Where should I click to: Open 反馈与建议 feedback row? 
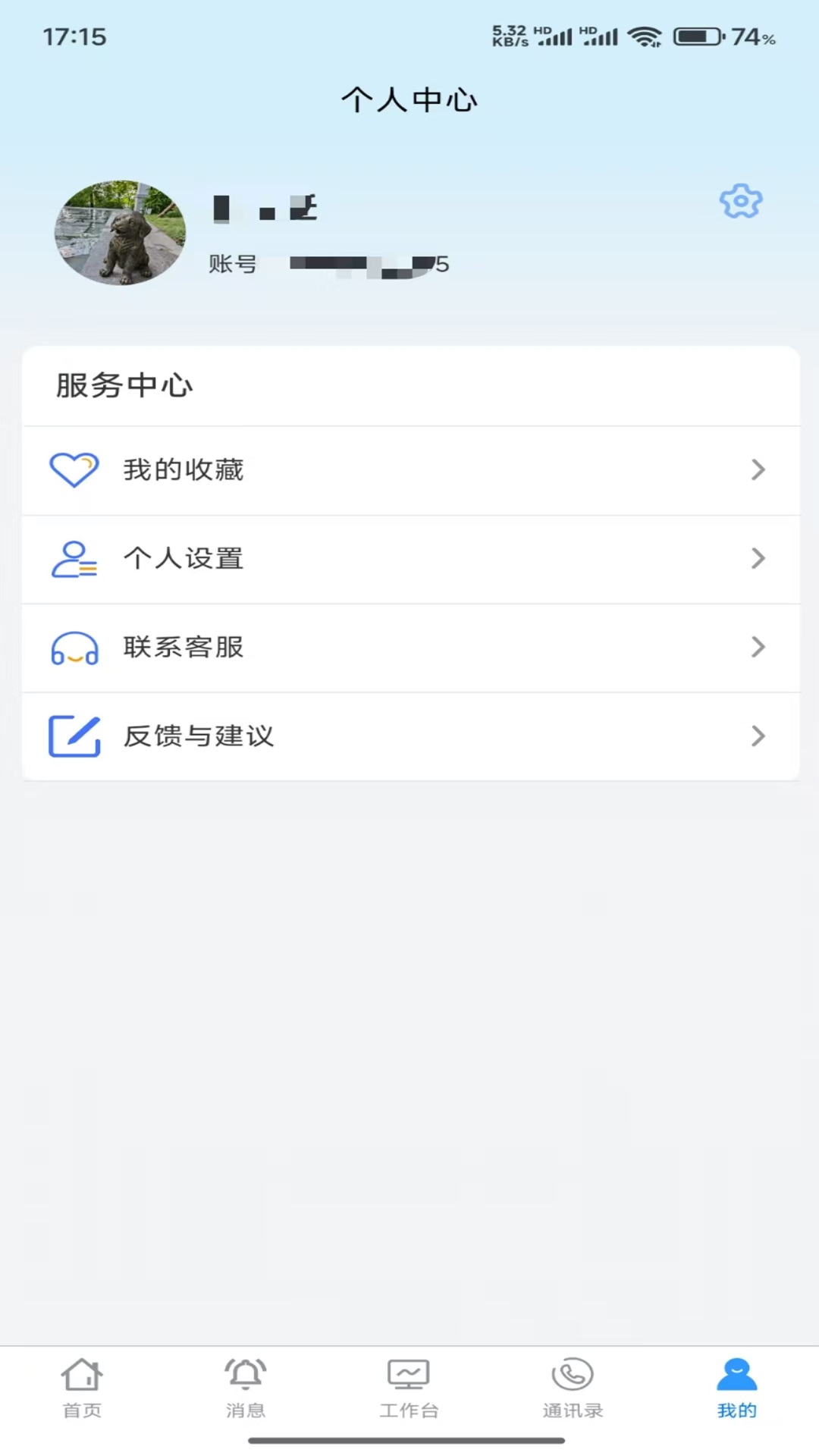pos(409,736)
